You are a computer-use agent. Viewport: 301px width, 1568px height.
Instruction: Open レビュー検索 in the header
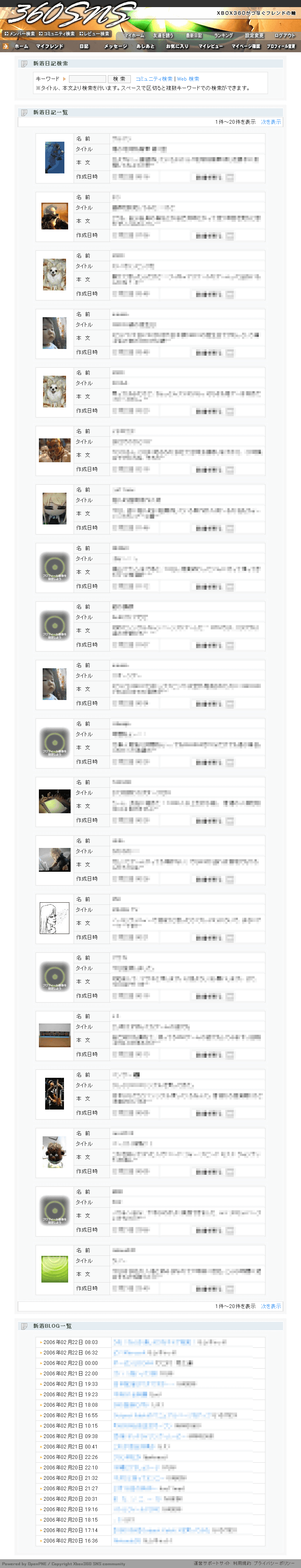pyautogui.click(x=94, y=34)
